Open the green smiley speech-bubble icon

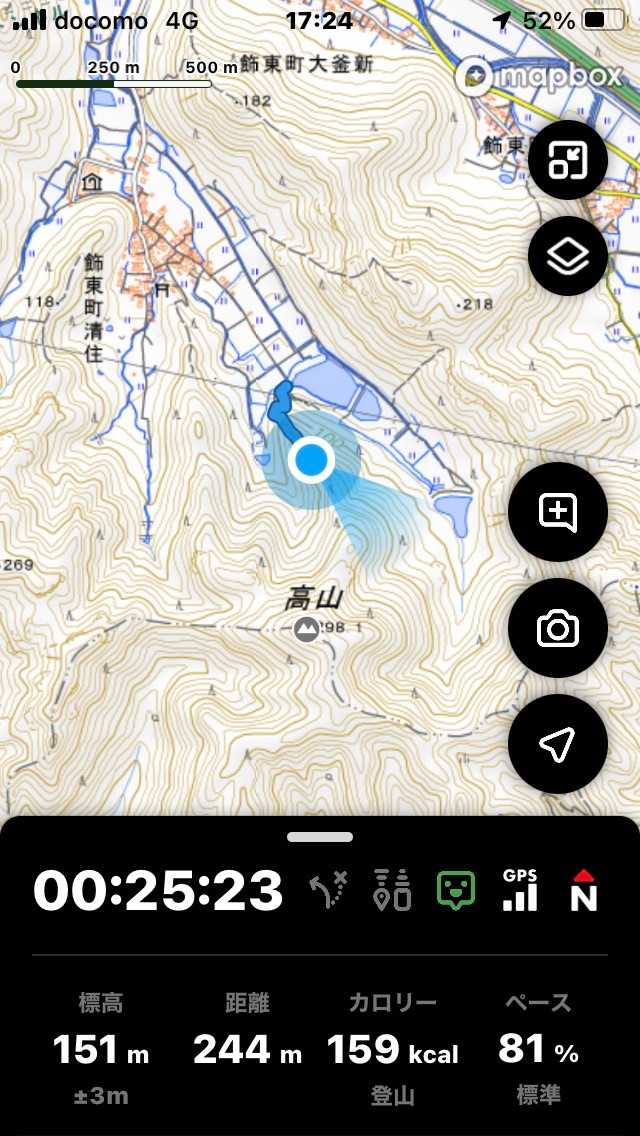tap(456, 889)
